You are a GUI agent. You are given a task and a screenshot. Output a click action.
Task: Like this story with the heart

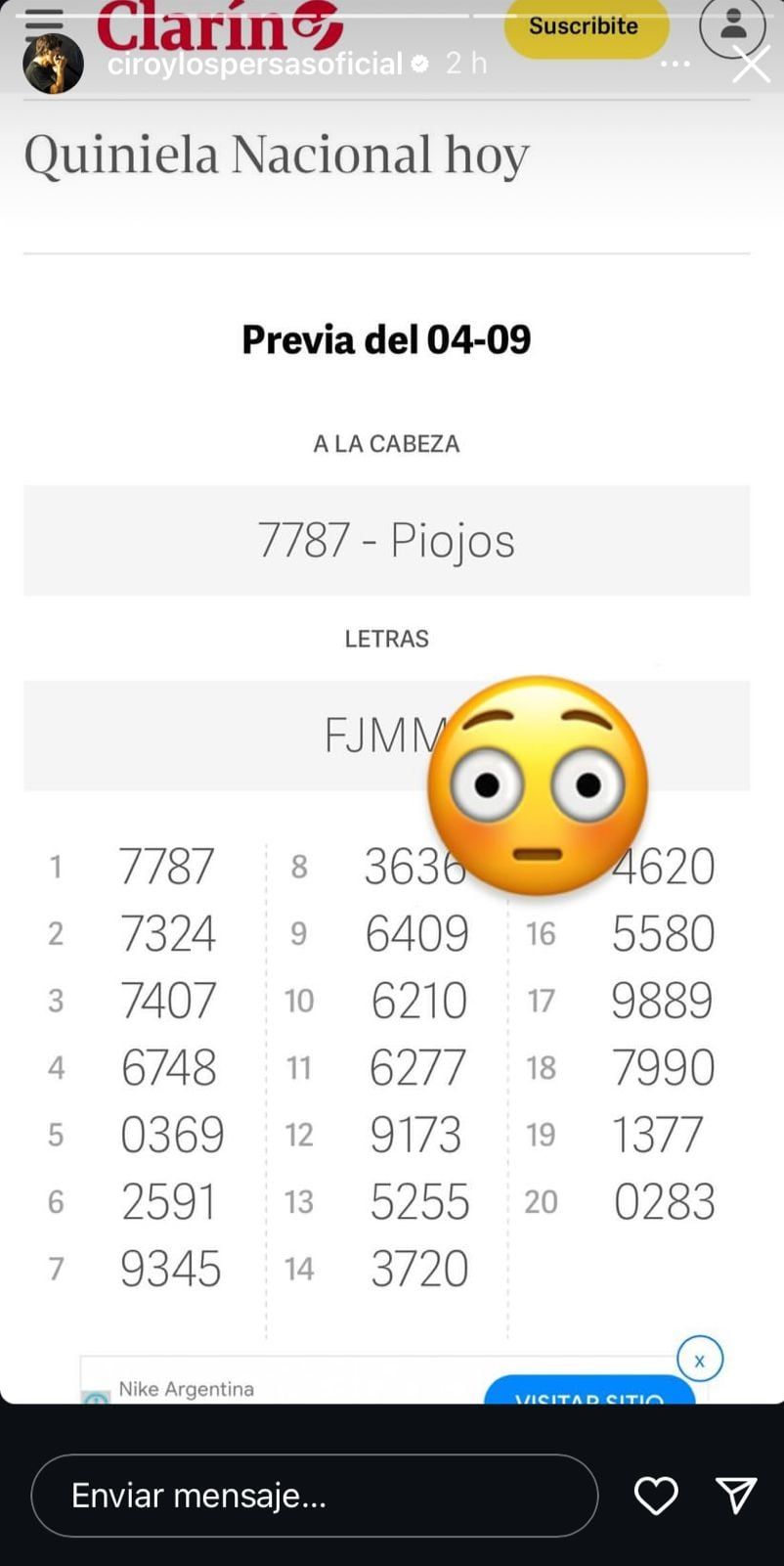[656, 1496]
